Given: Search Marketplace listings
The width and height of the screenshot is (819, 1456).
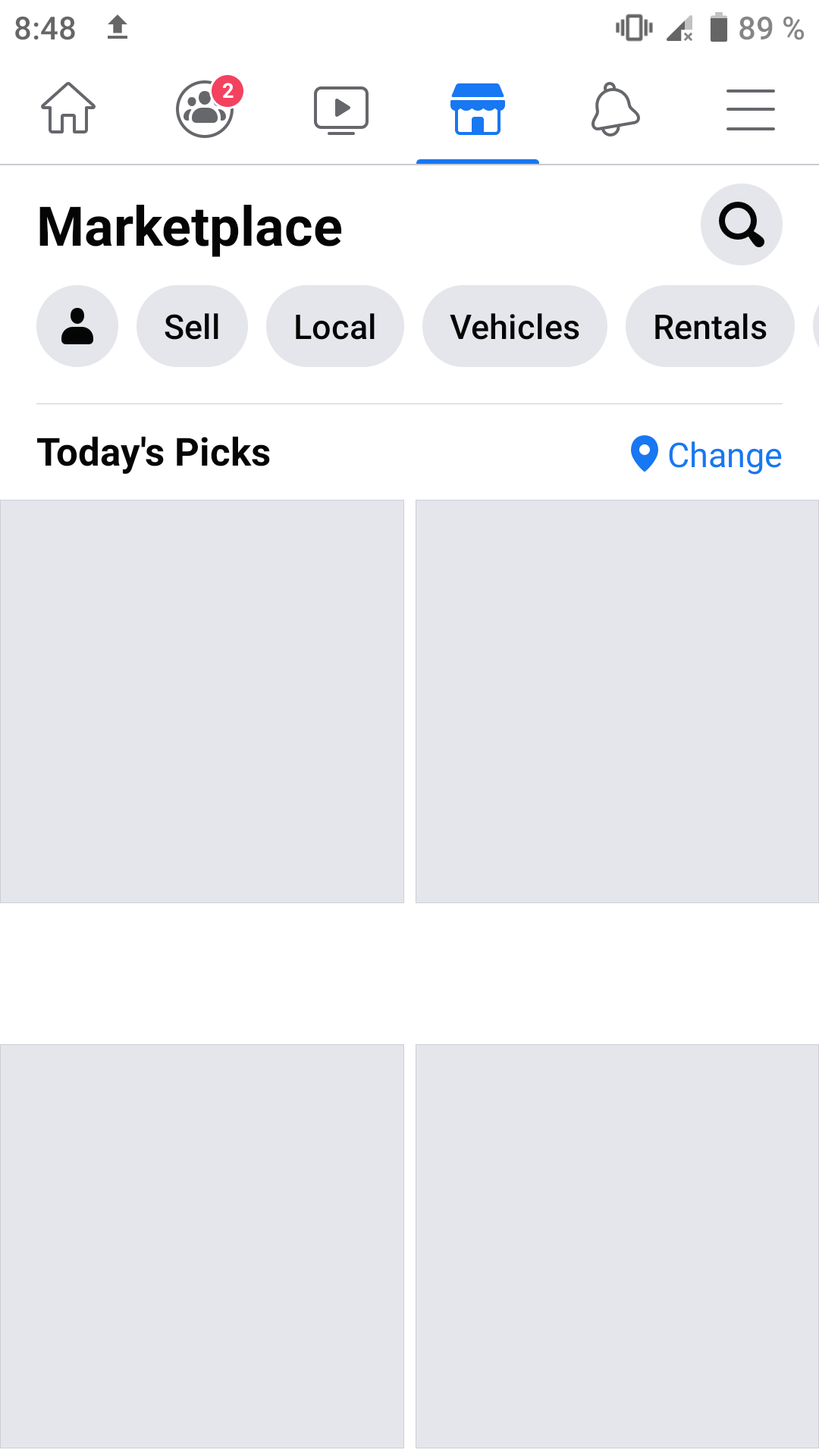Looking at the screenshot, I should pos(741,224).
